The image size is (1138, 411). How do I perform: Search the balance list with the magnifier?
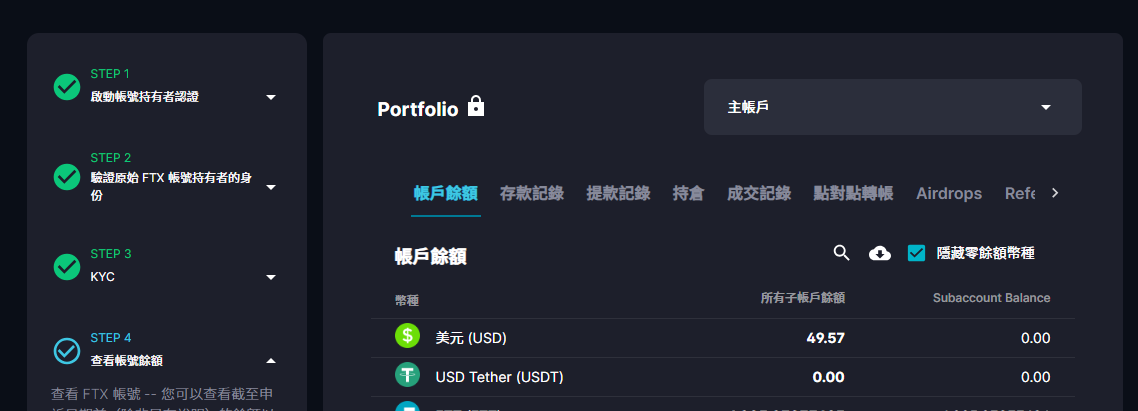(842, 253)
